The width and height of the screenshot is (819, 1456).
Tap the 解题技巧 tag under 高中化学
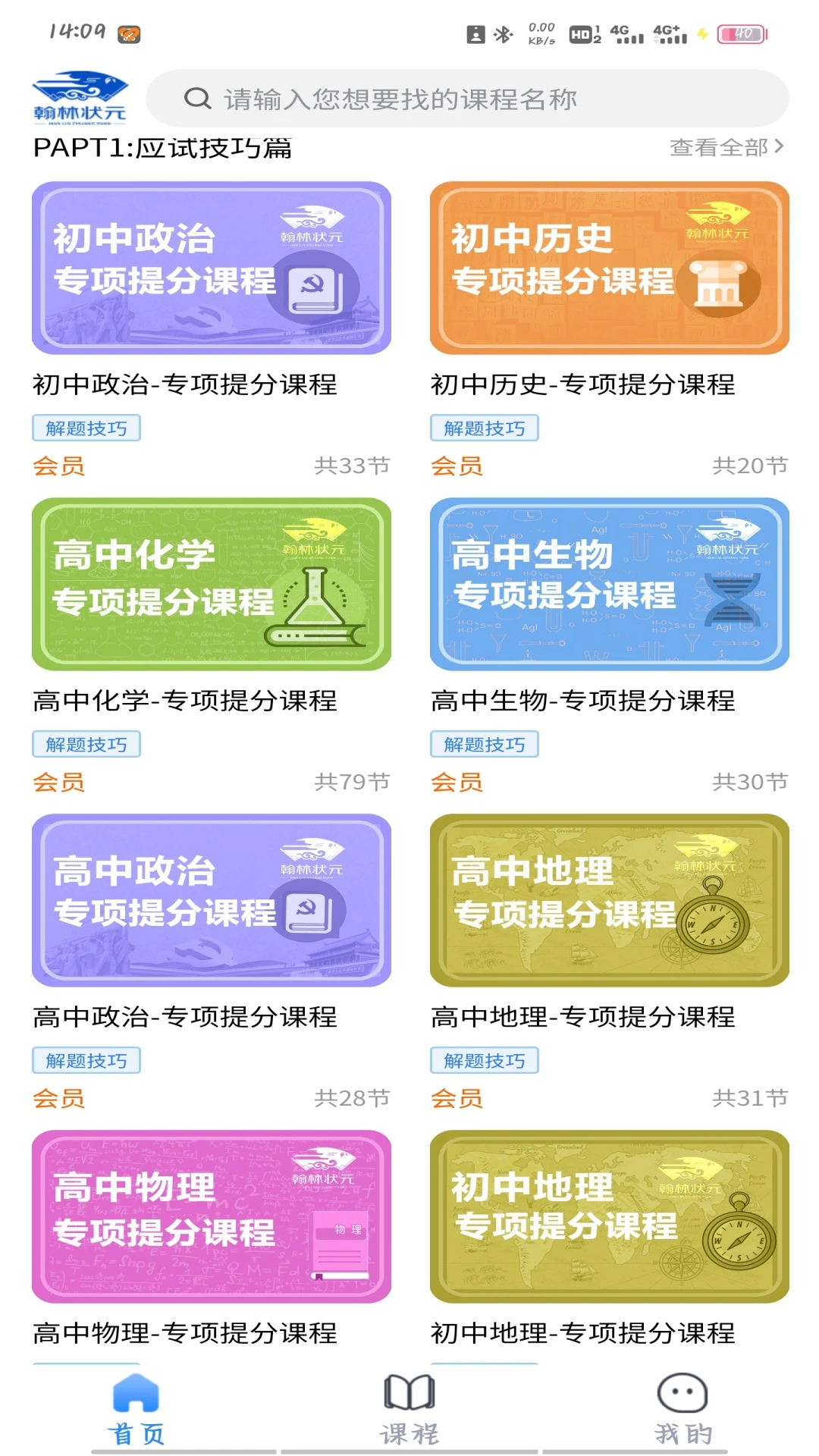(85, 743)
